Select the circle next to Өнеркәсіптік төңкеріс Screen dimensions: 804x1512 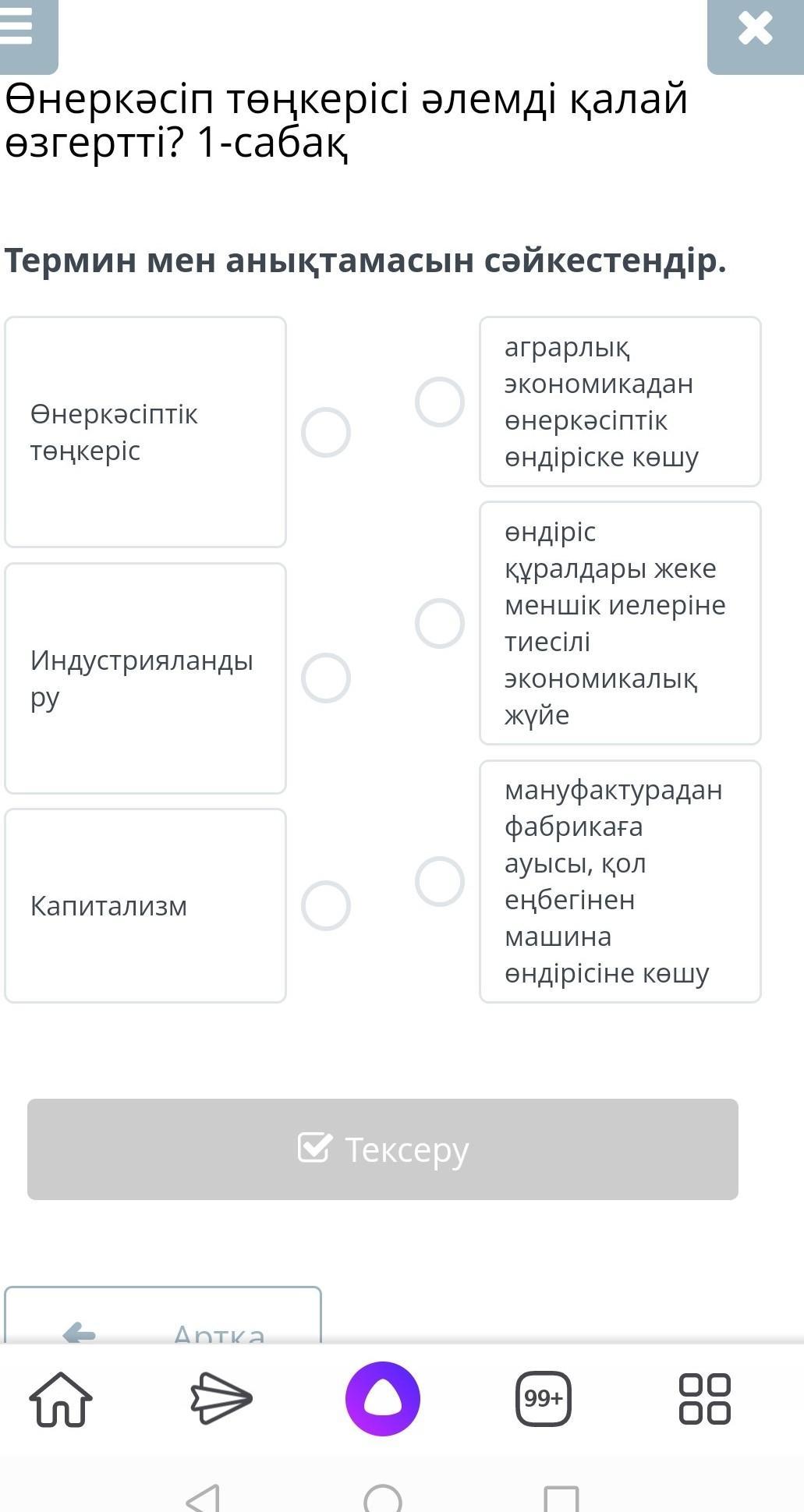click(x=326, y=432)
